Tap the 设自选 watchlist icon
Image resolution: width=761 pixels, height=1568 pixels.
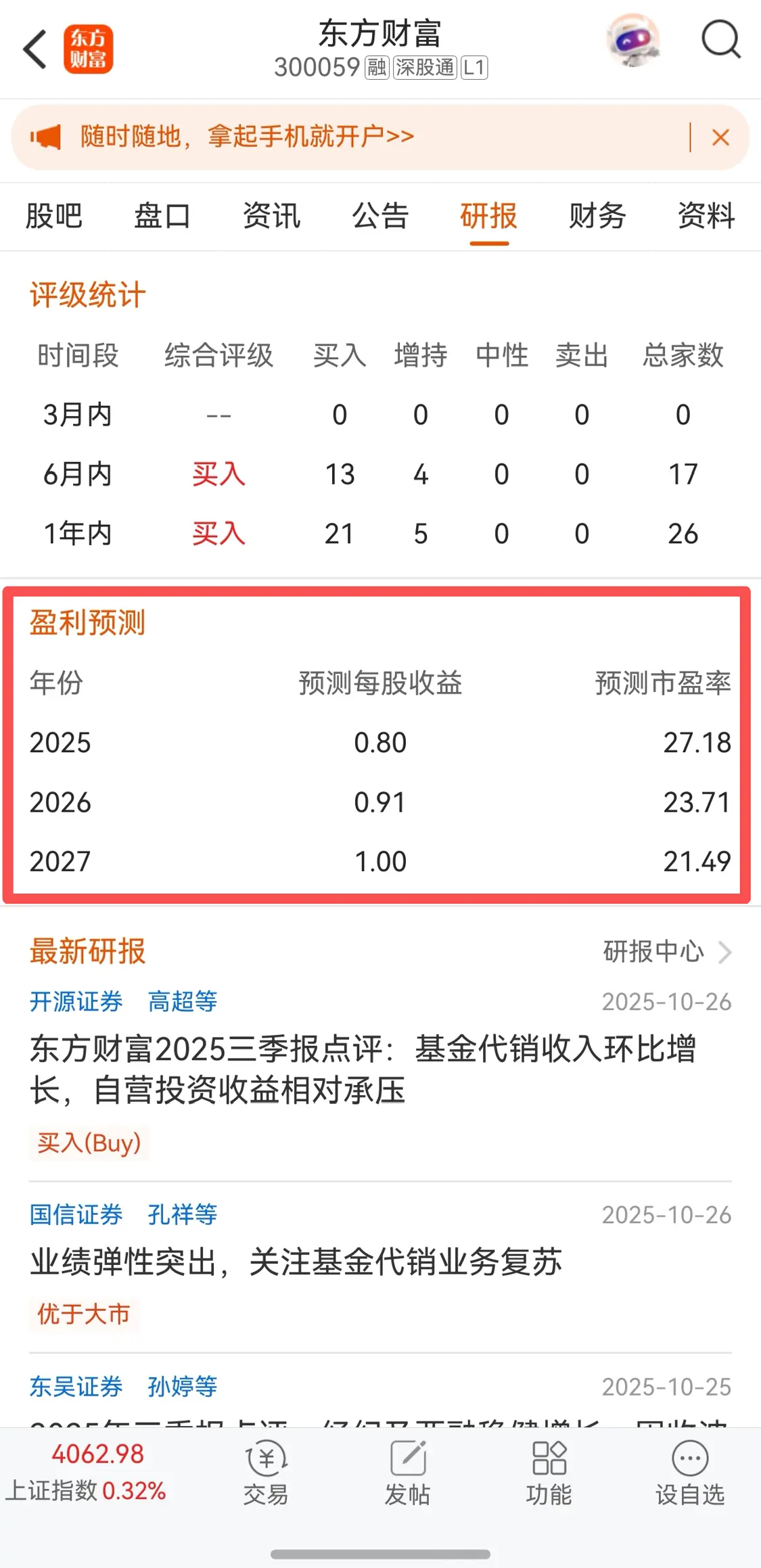pos(689,1475)
